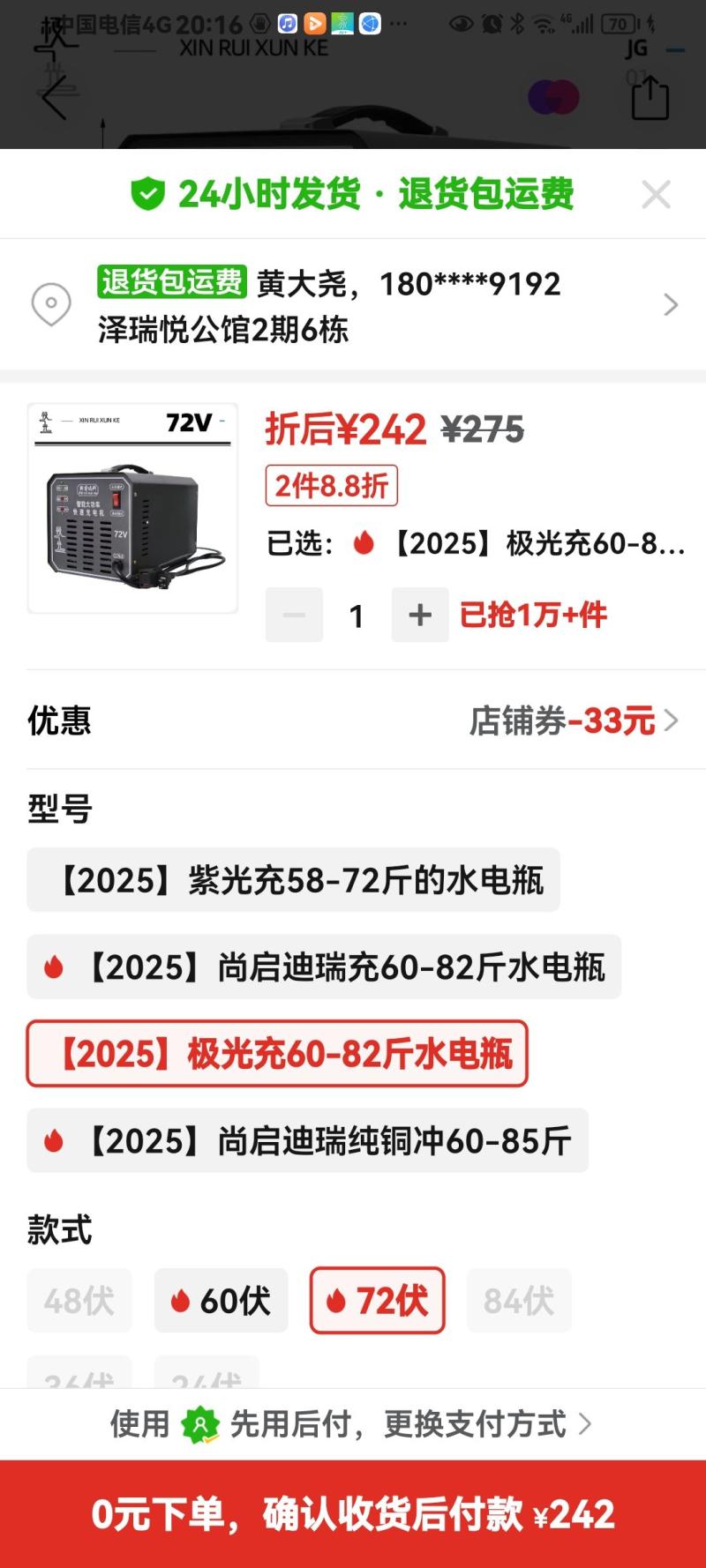View the 72V charger product image

[x=132, y=508]
